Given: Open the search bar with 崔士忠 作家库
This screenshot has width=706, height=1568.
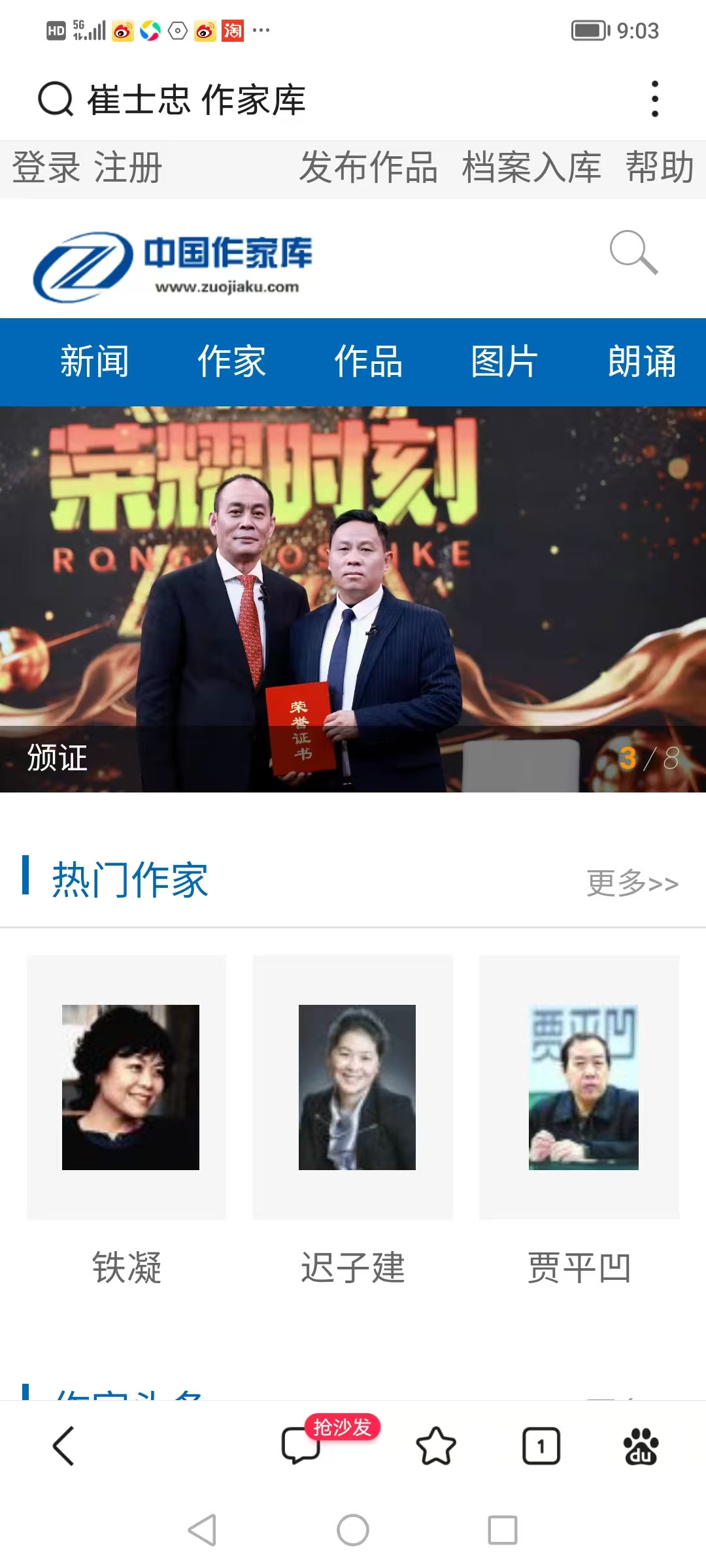Looking at the screenshot, I should [x=196, y=99].
